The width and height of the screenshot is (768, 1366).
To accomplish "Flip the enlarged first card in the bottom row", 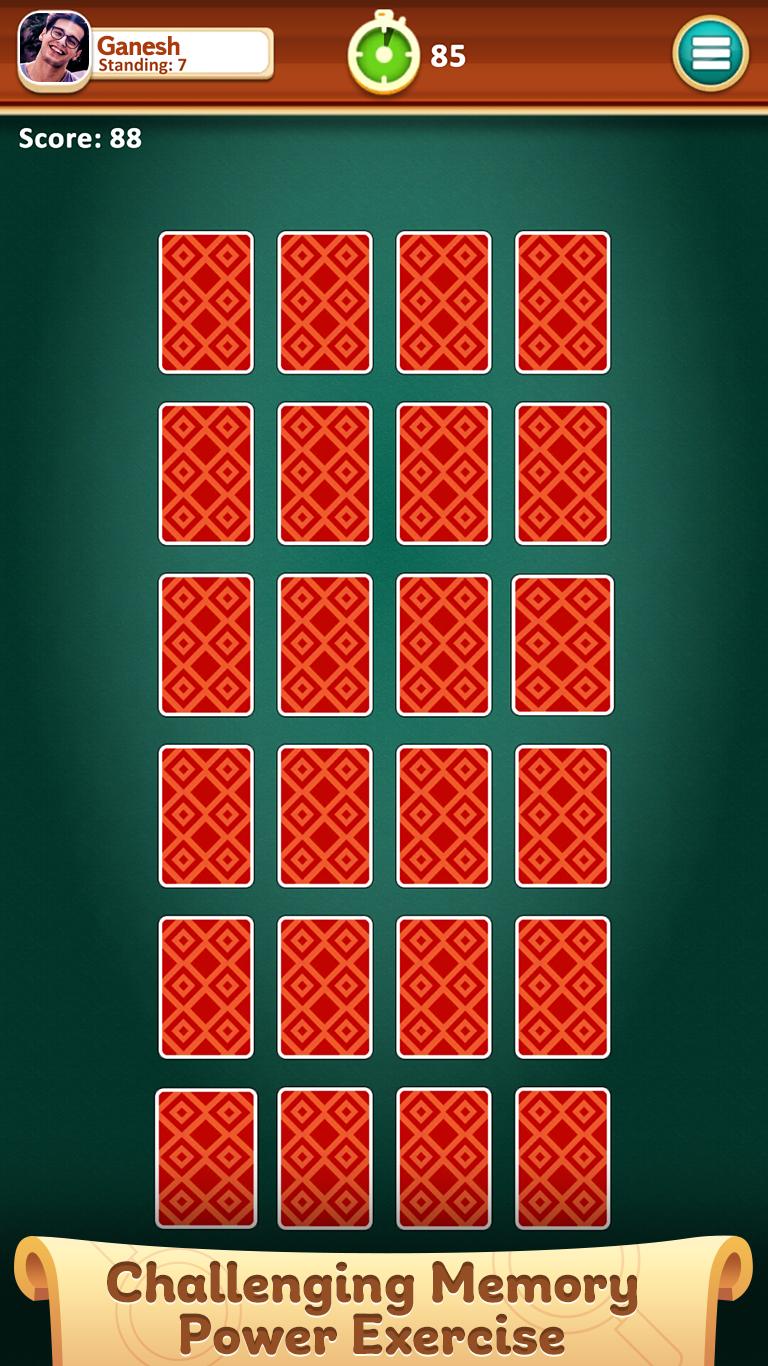I will click(206, 1158).
